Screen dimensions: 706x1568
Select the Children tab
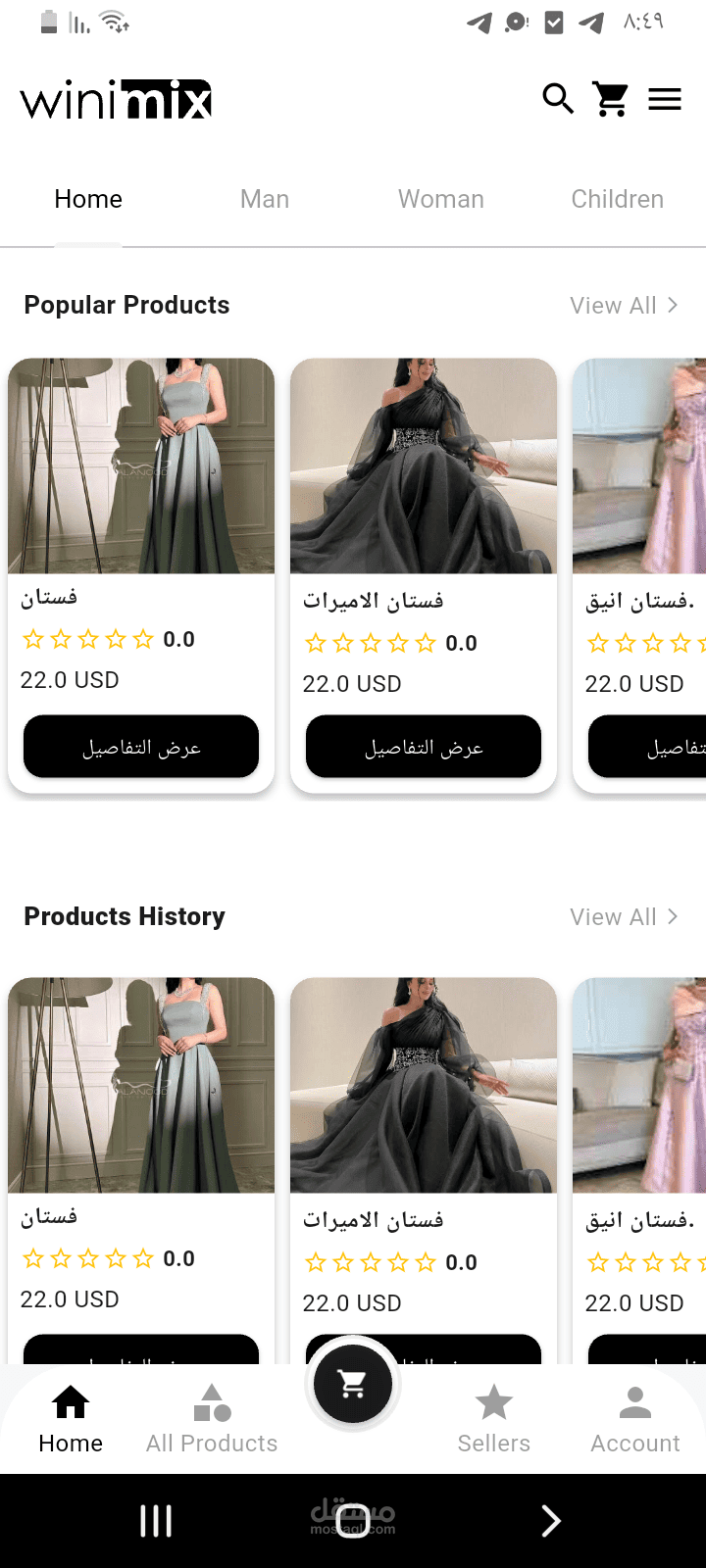618,199
